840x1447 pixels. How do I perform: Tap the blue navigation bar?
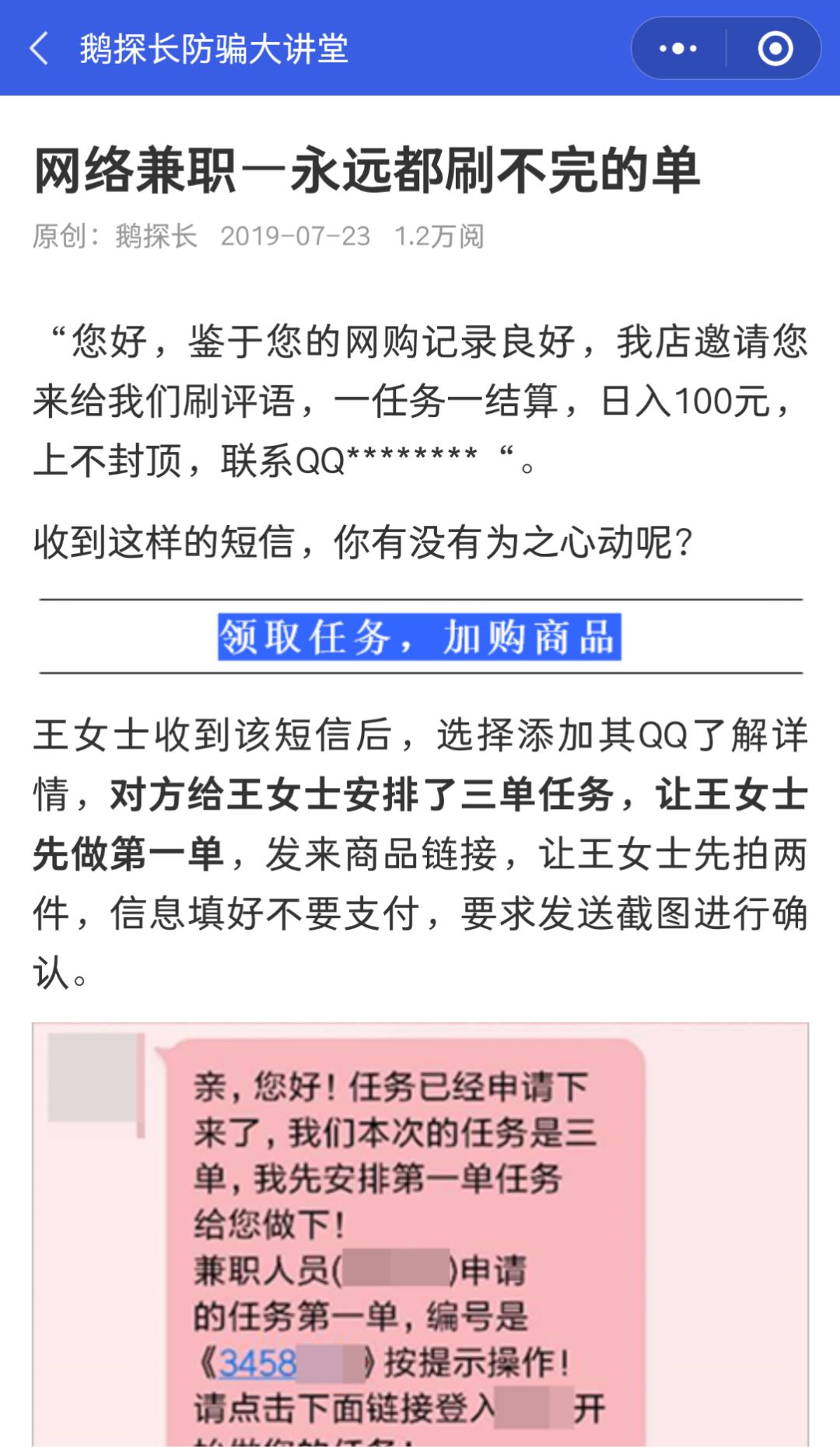click(x=420, y=49)
